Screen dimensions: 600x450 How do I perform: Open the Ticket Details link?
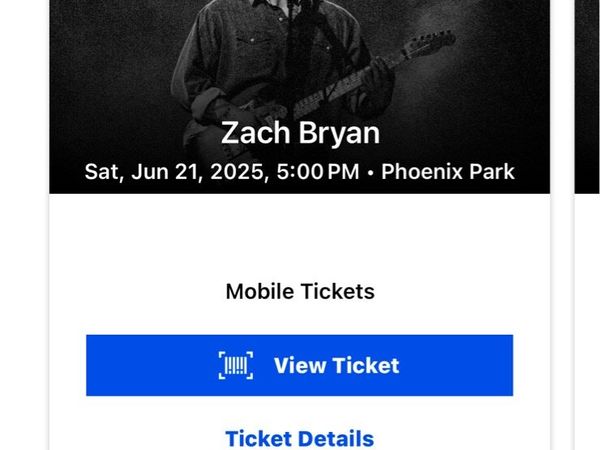click(x=299, y=438)
